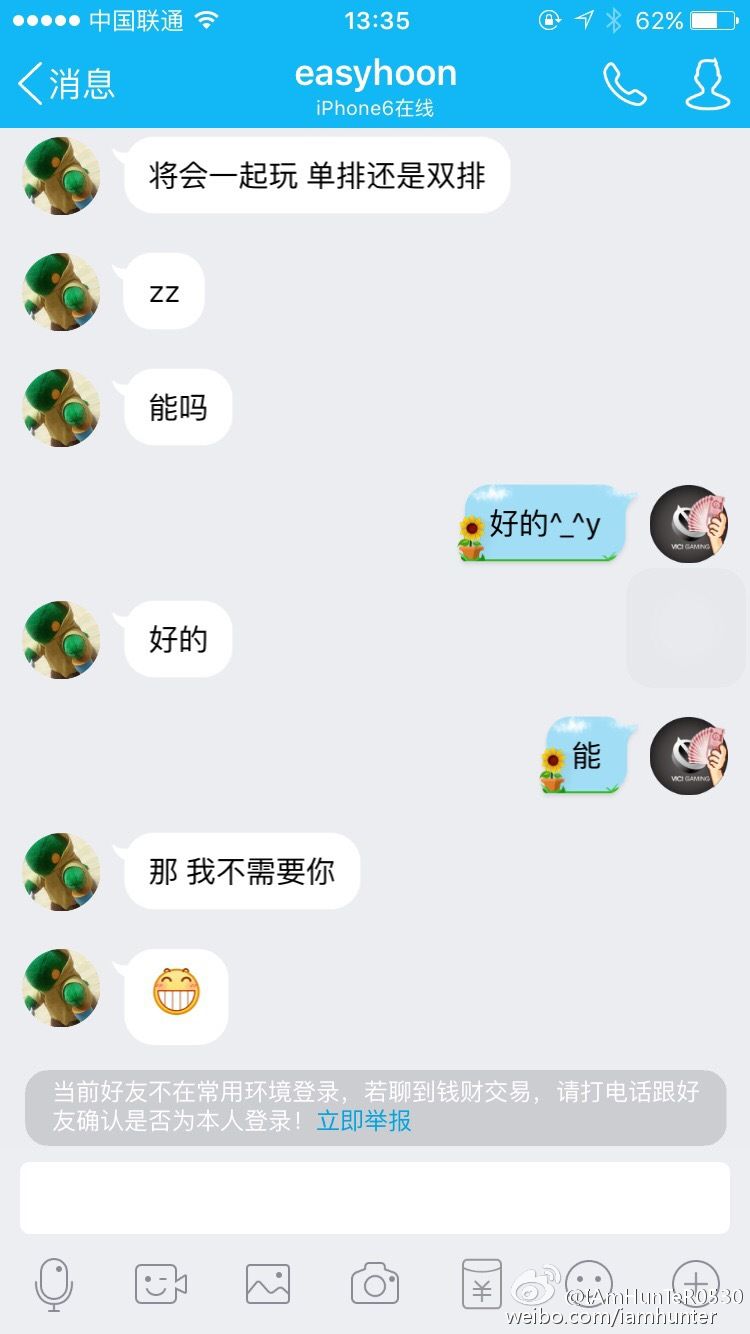Open easyhoon's profile details
This screenshot has width=750, height=1334.
706,84
